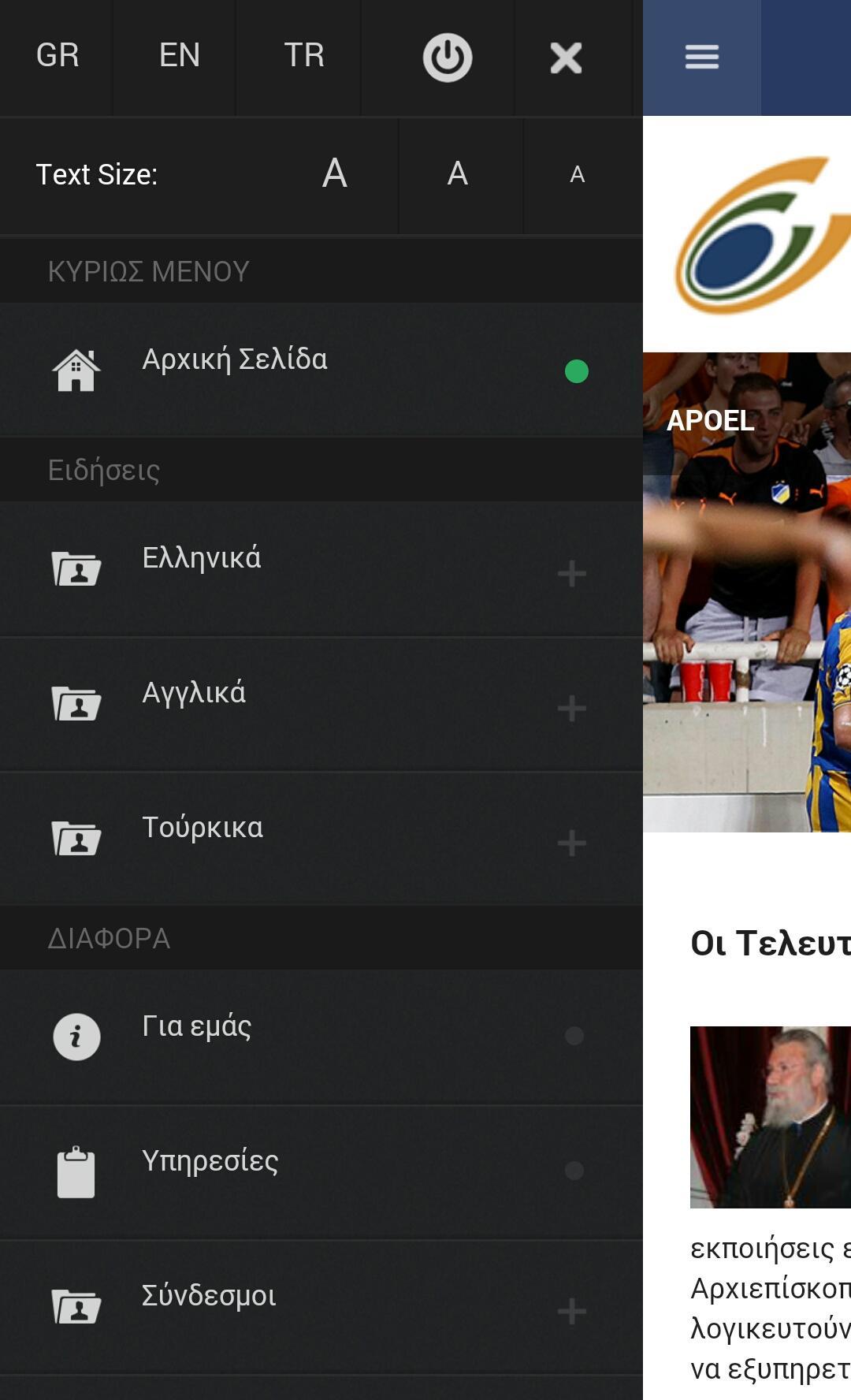Switch language to TR

coord(304,56)
